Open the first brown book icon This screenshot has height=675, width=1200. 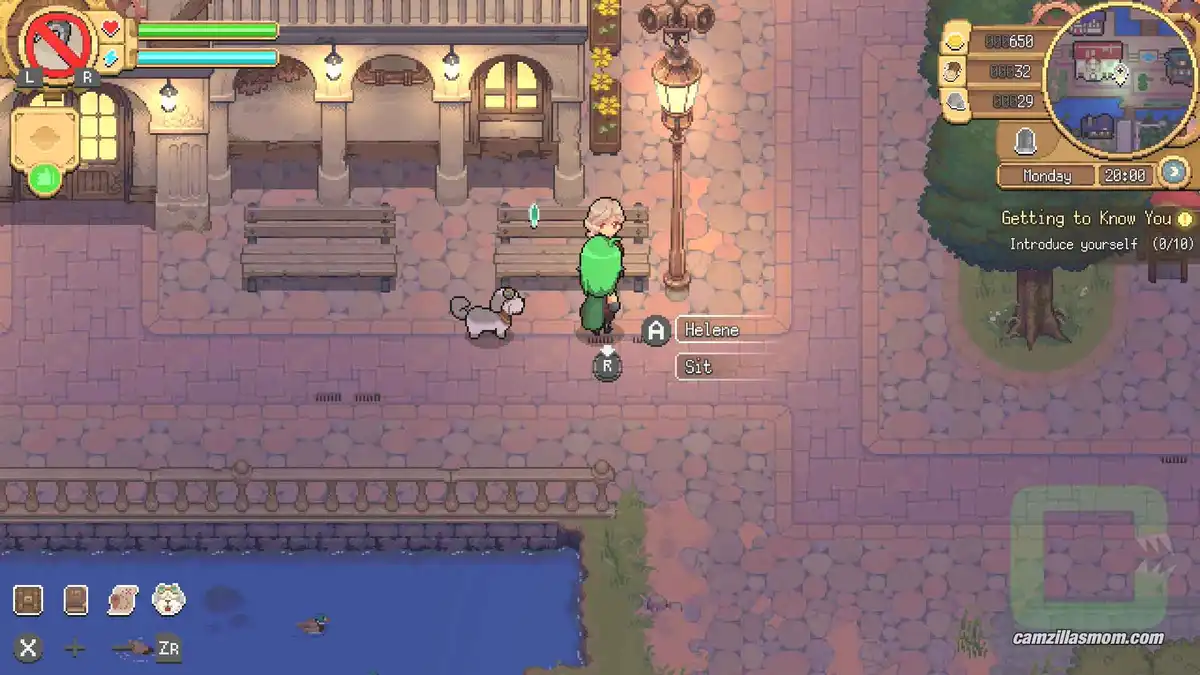pos(28,600)
